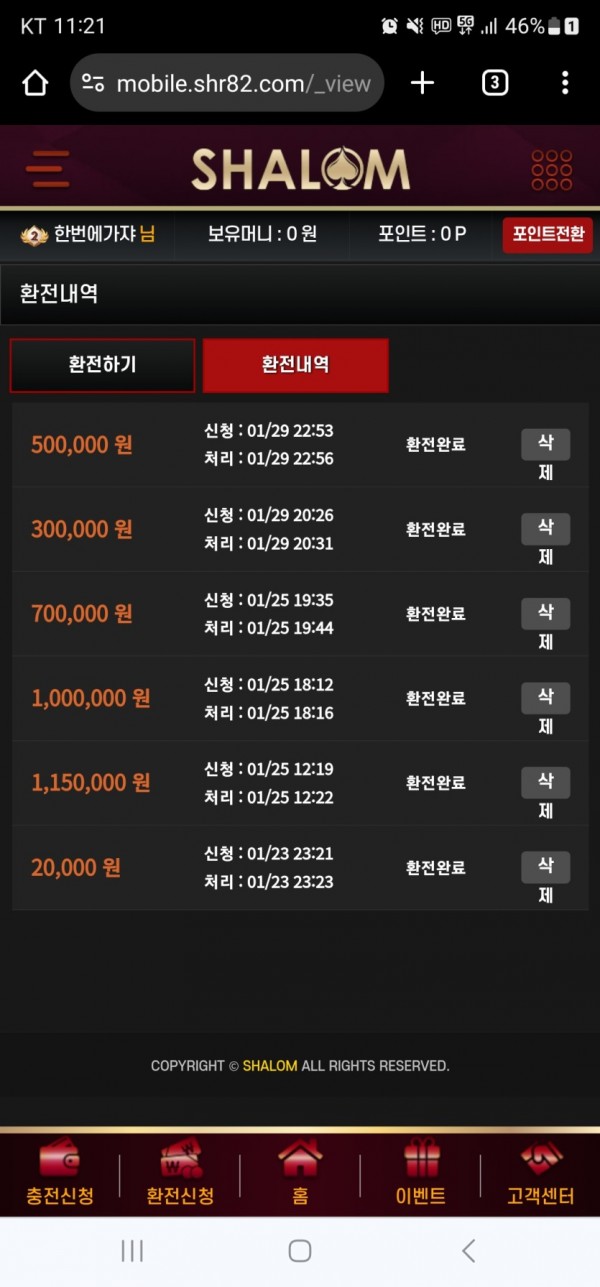The height and width of the screenshot is (1287, 600).
Task: Delete the 1,000,000 원 withdrawal entry
Action: tap(545, 698)
